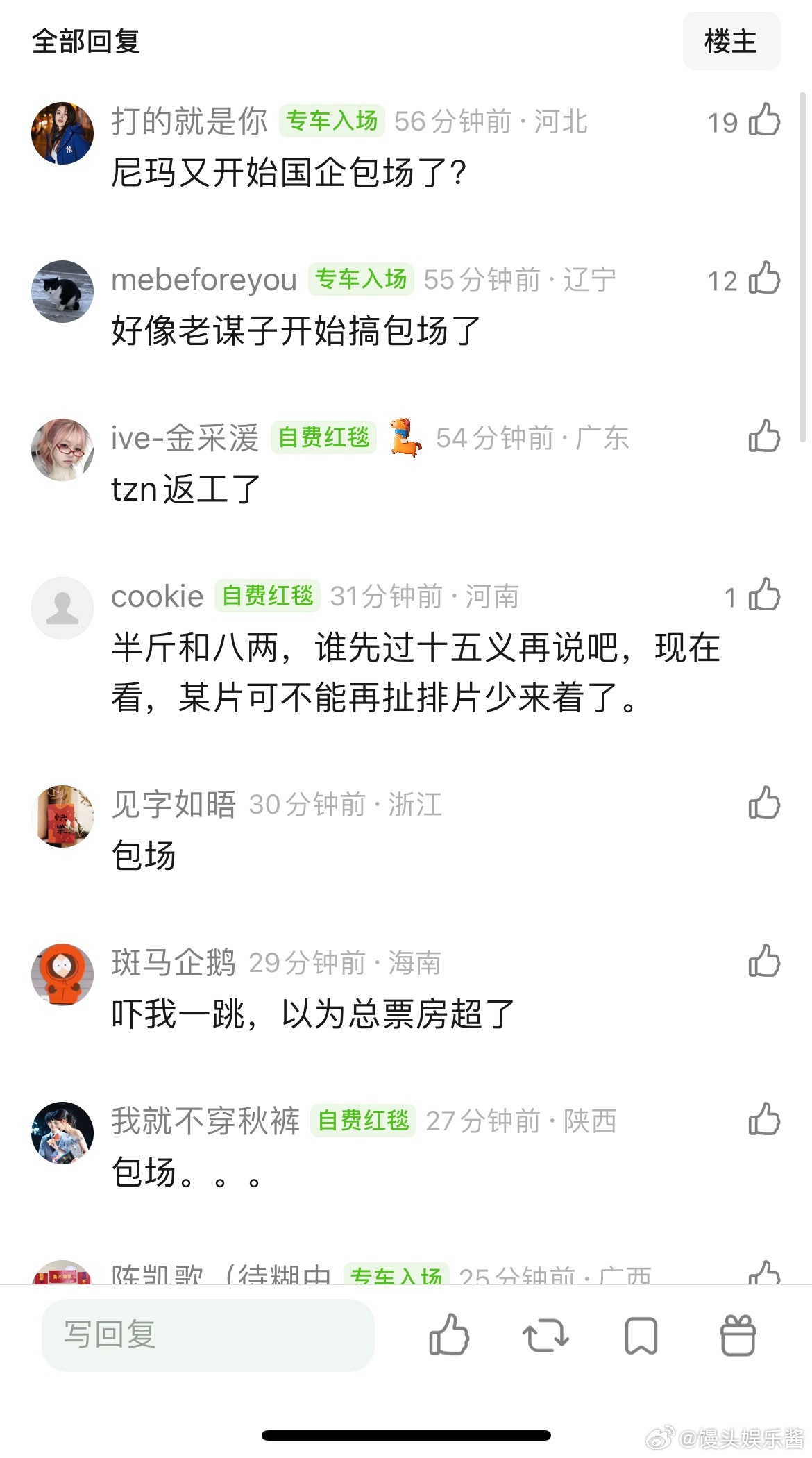
Task: Tap the 专车入场 badge next to mebeforeyou
Action: click(361, 278)
